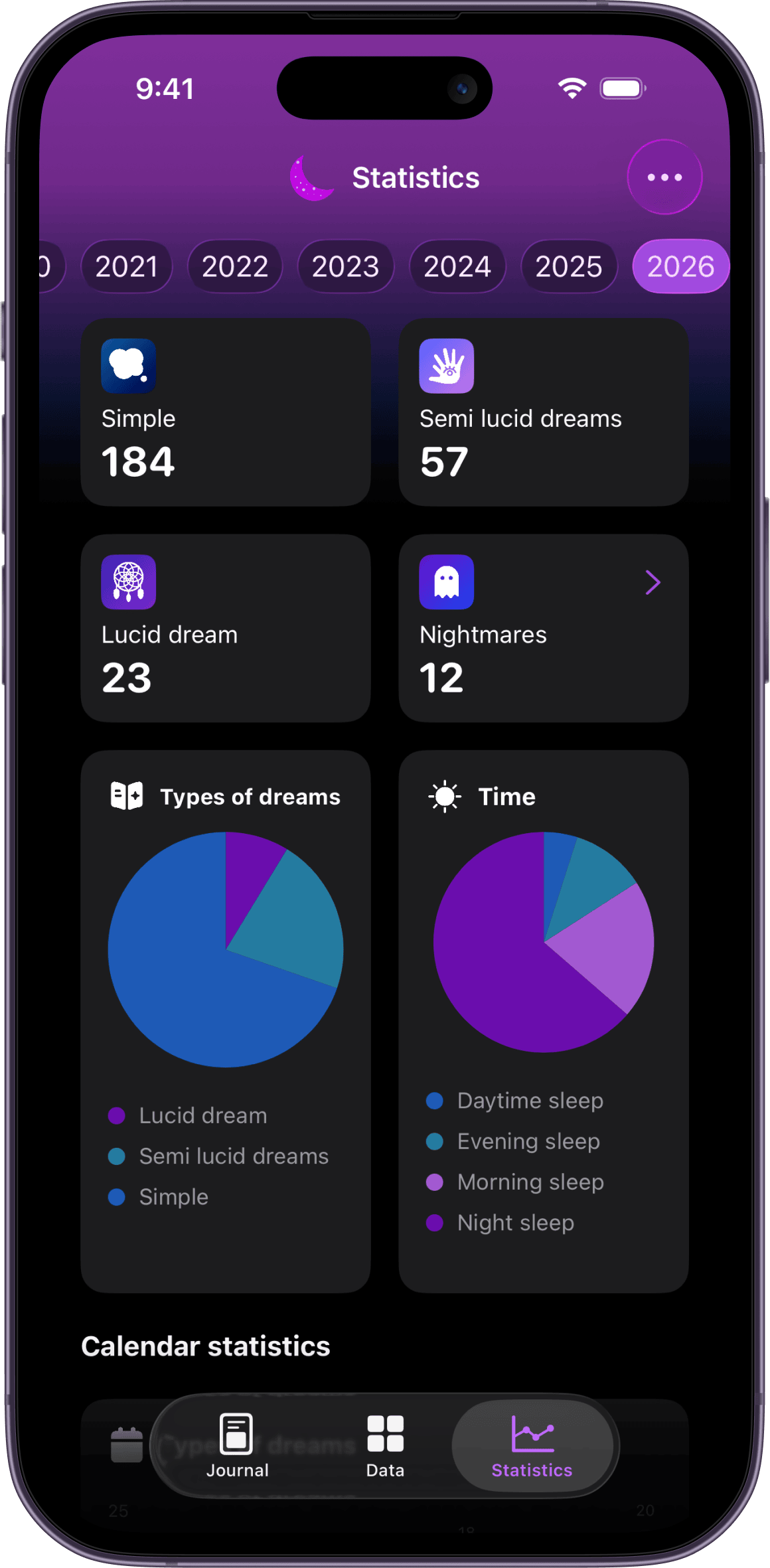Go to the Journal tab
Screen dimensions: 770x1568
pos(237,1446)
